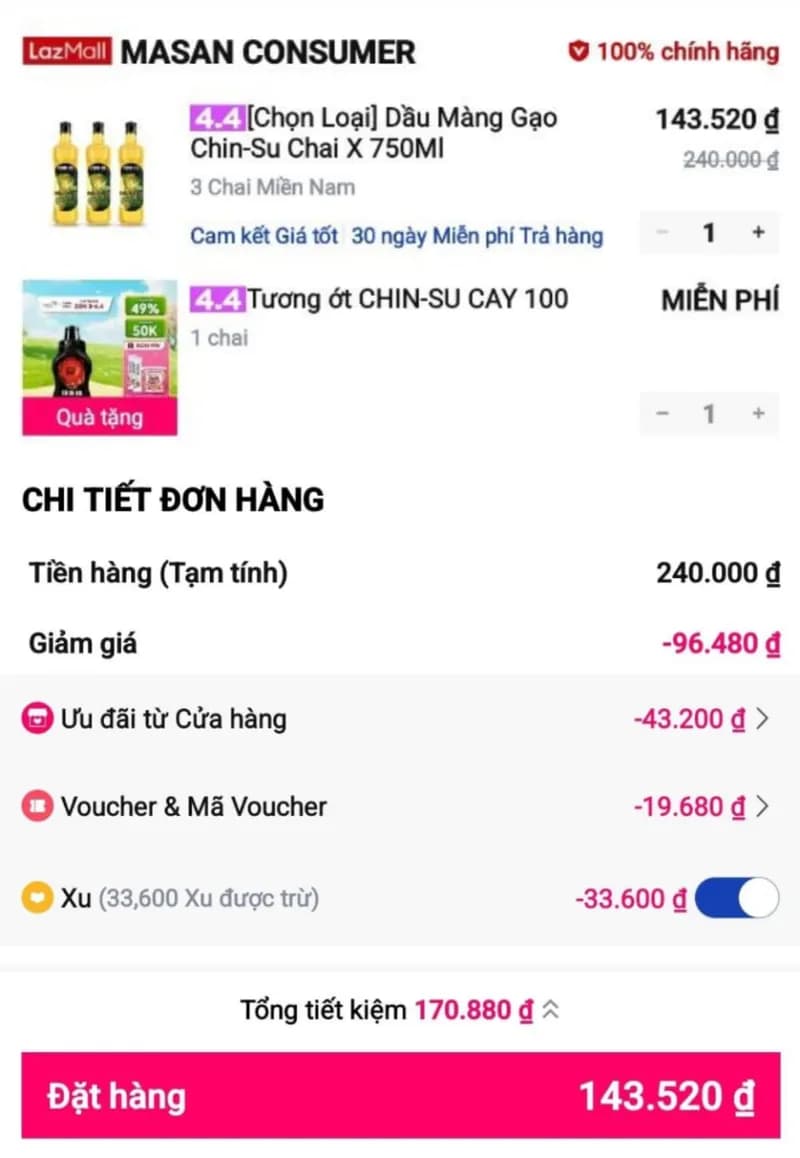
Task: Click the 4.4 rating badge on Dầu Màng Gạo
Action: coord(217,118)
